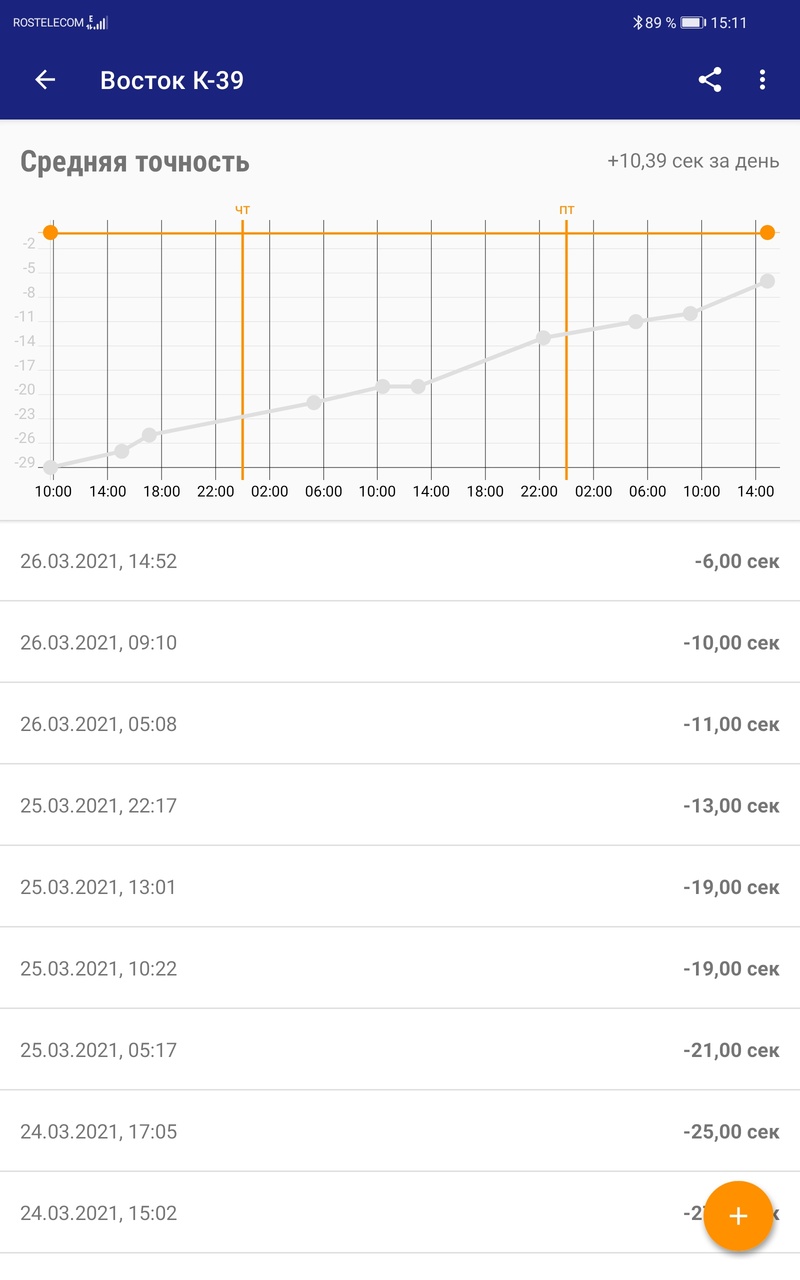Open the 26.03.2021, 14:52 measurement
Image resolution: width=800 pixels, height=1280 pixels.
(x=400, y=561)
